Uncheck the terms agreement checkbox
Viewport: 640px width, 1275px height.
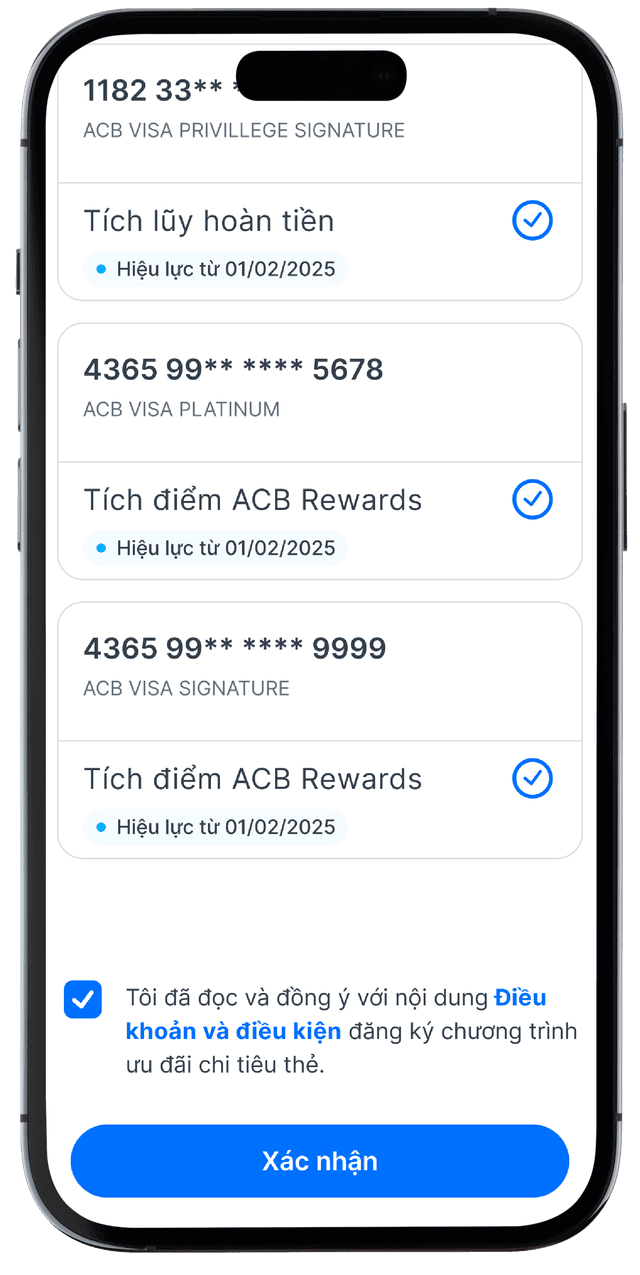point(83,999)
